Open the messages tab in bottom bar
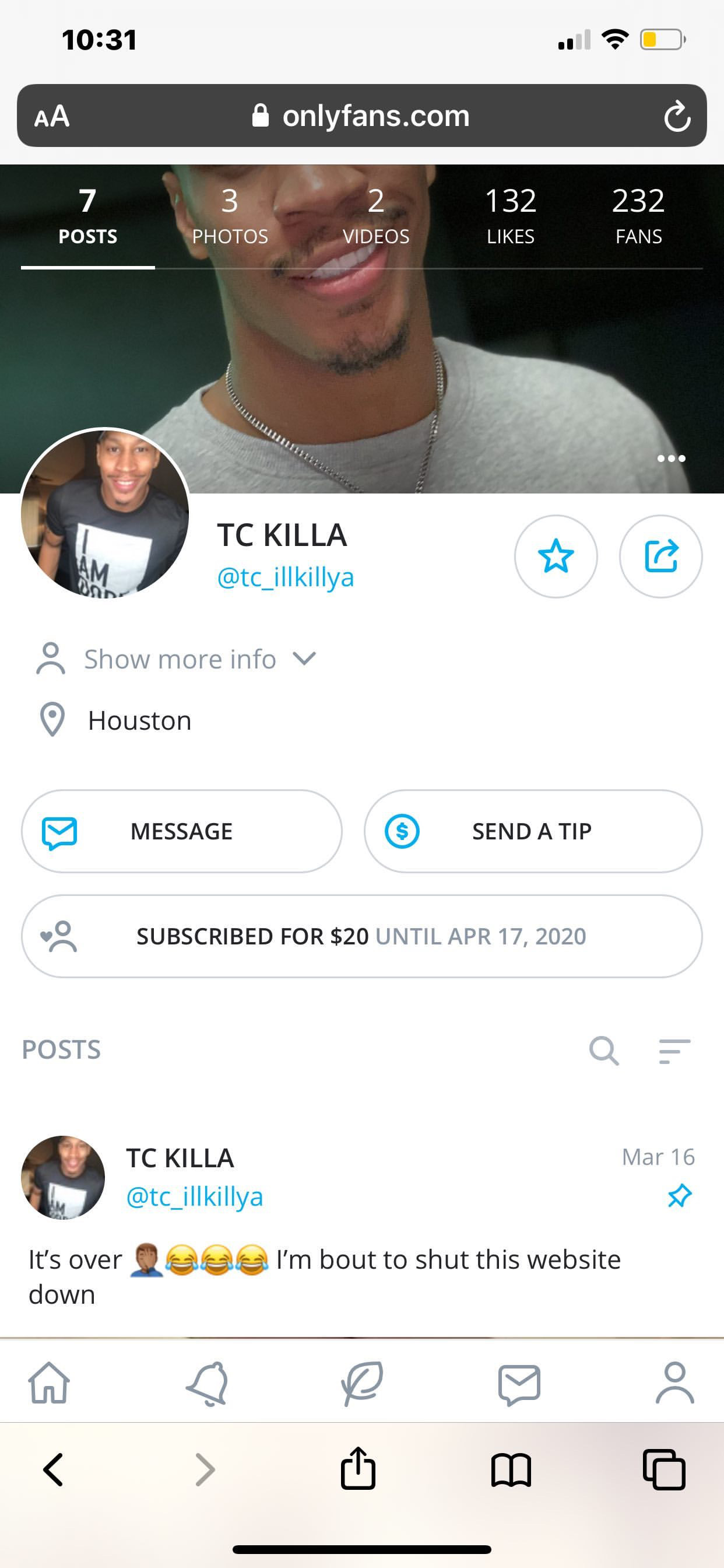724x1568 pixels. 519,1383
